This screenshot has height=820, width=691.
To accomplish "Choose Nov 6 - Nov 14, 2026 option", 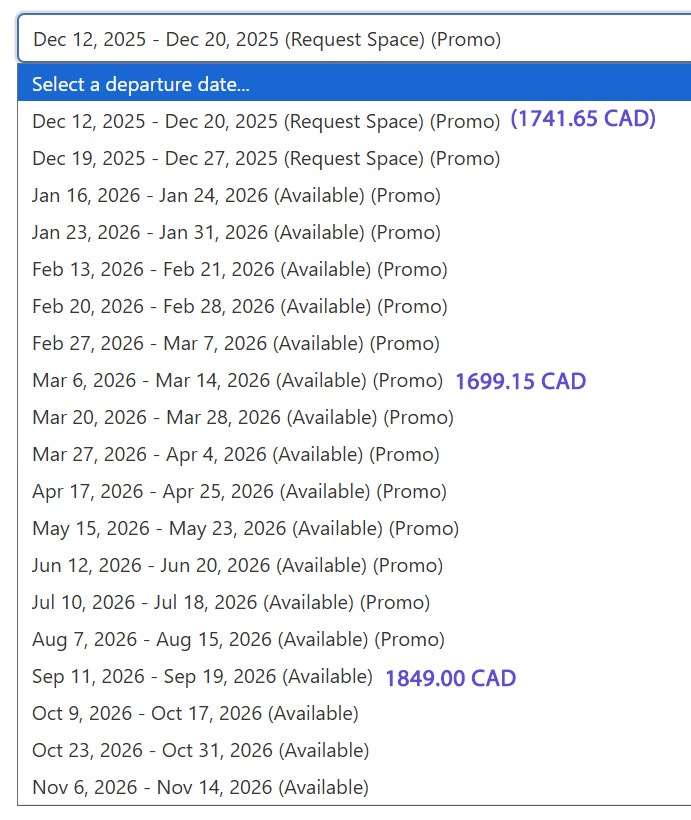I will coord(200,788).
